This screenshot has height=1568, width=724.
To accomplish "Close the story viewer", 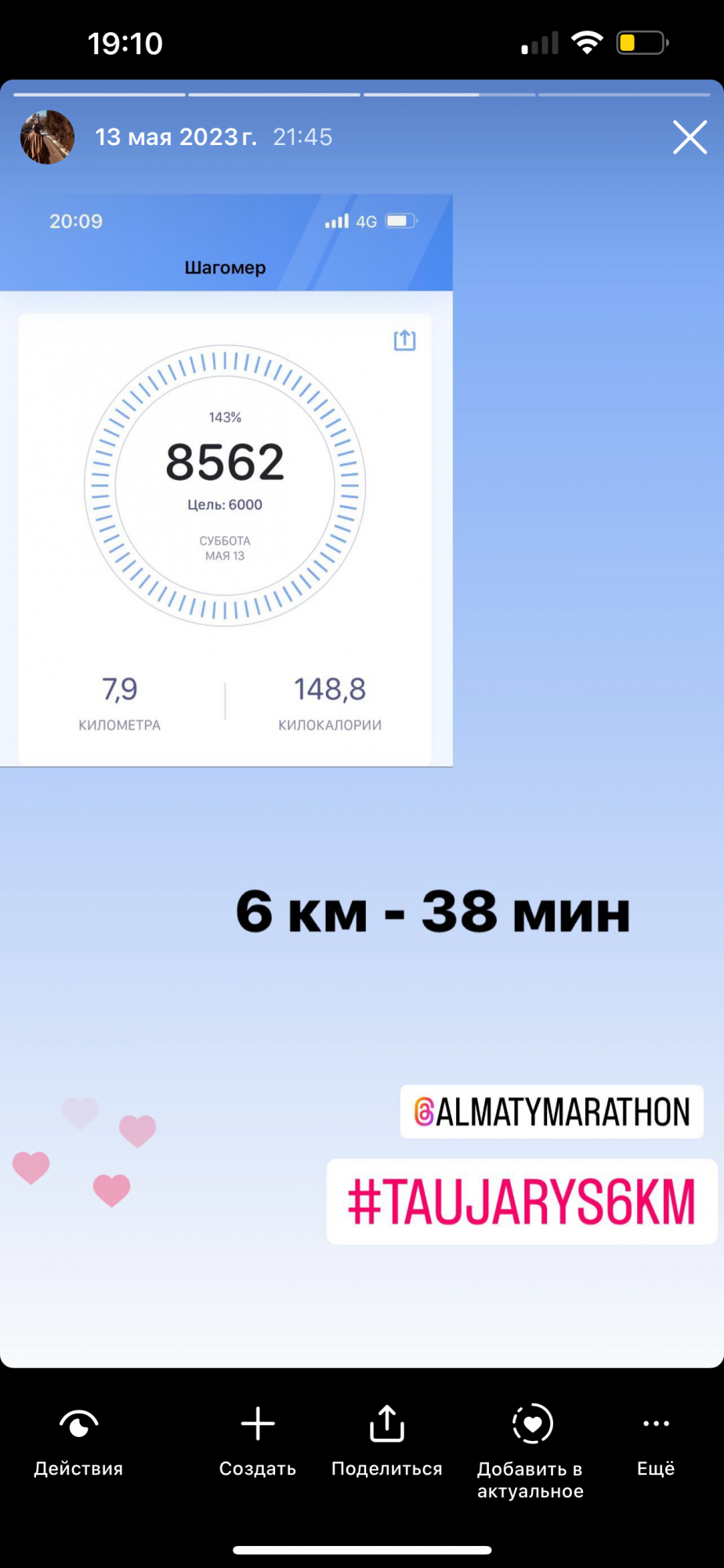I will click(x=690, y=138).
